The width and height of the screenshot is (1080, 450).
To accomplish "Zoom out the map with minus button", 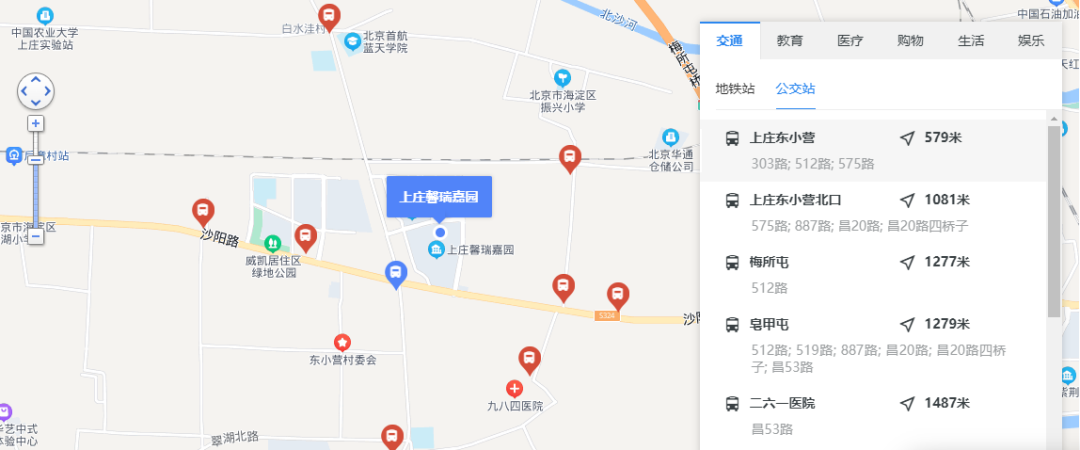I will (x=36, y=237).
